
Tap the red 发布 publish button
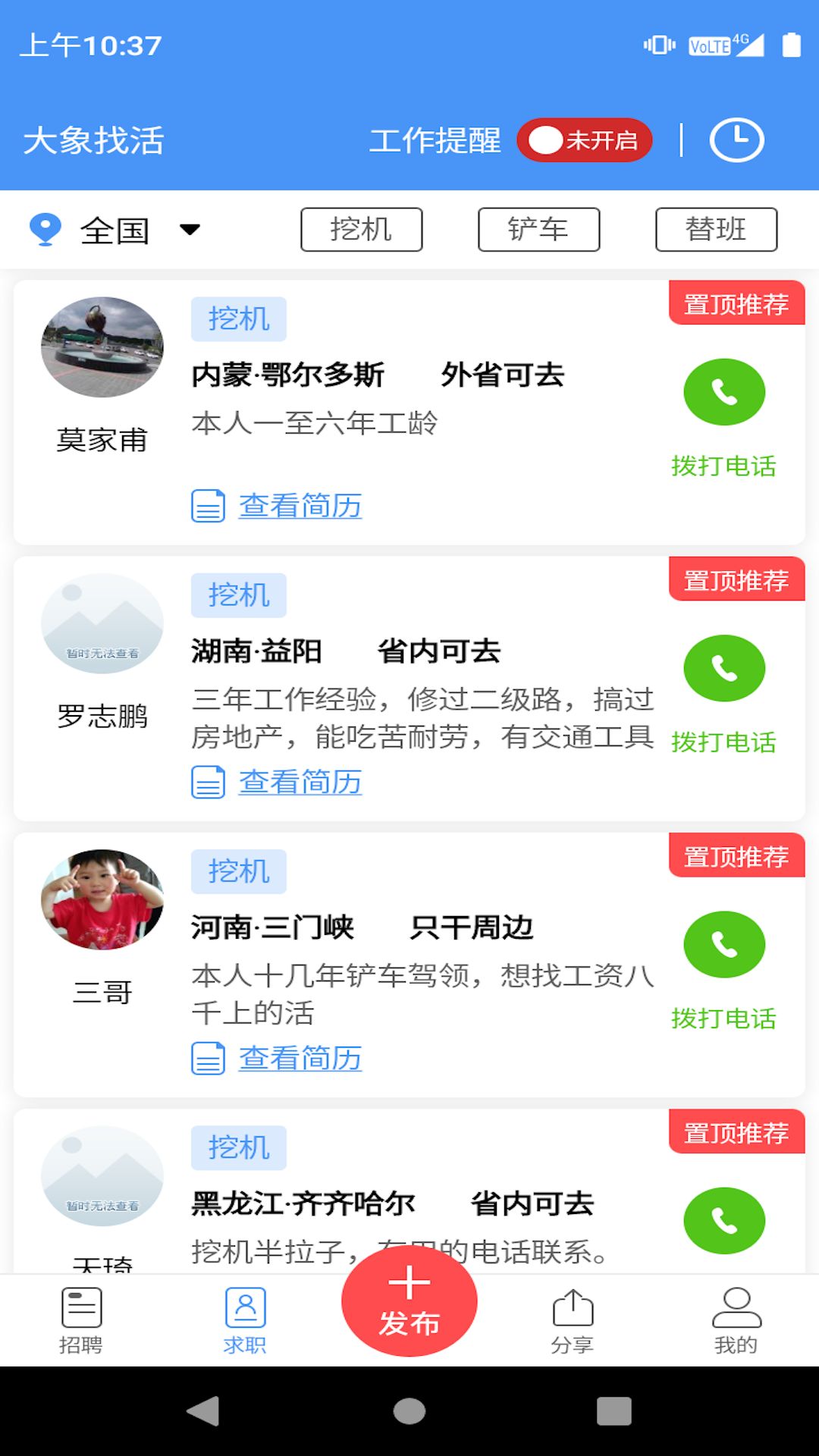coord(409,1301)
